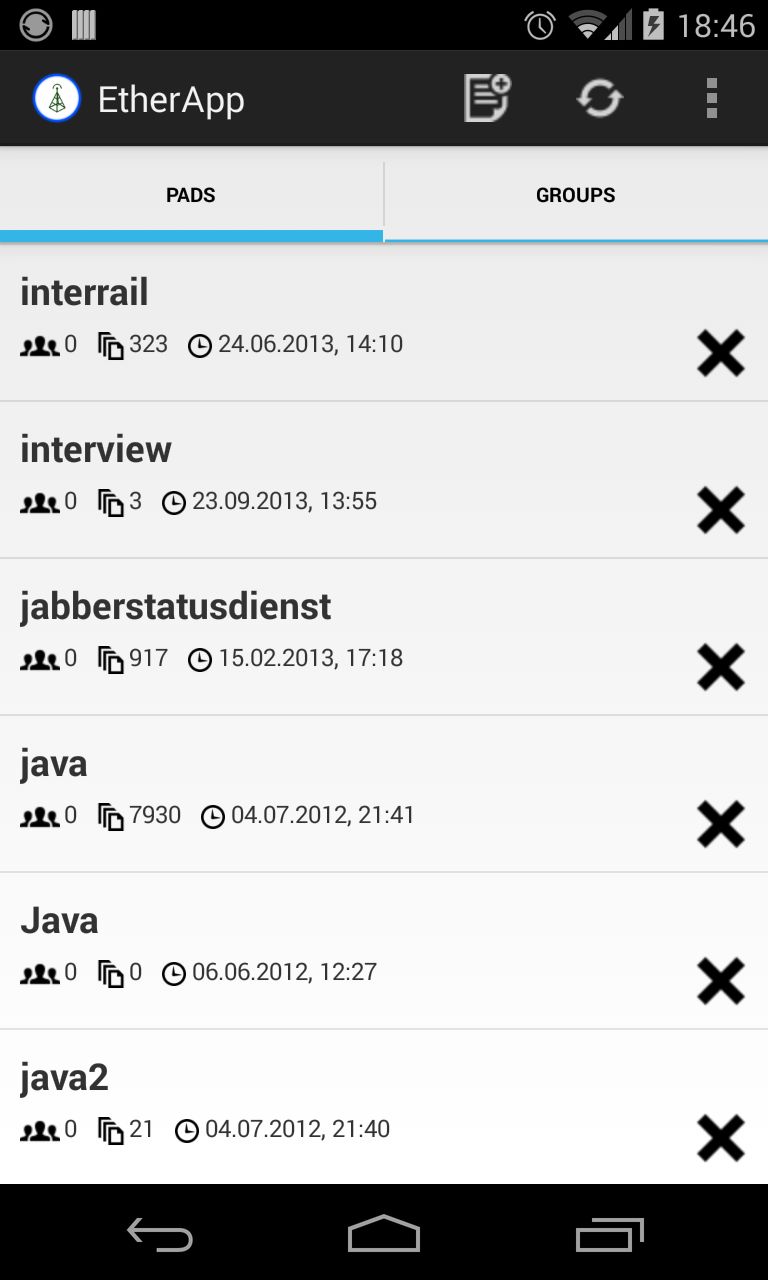Go back using the system back button

tap(160, 1235)
